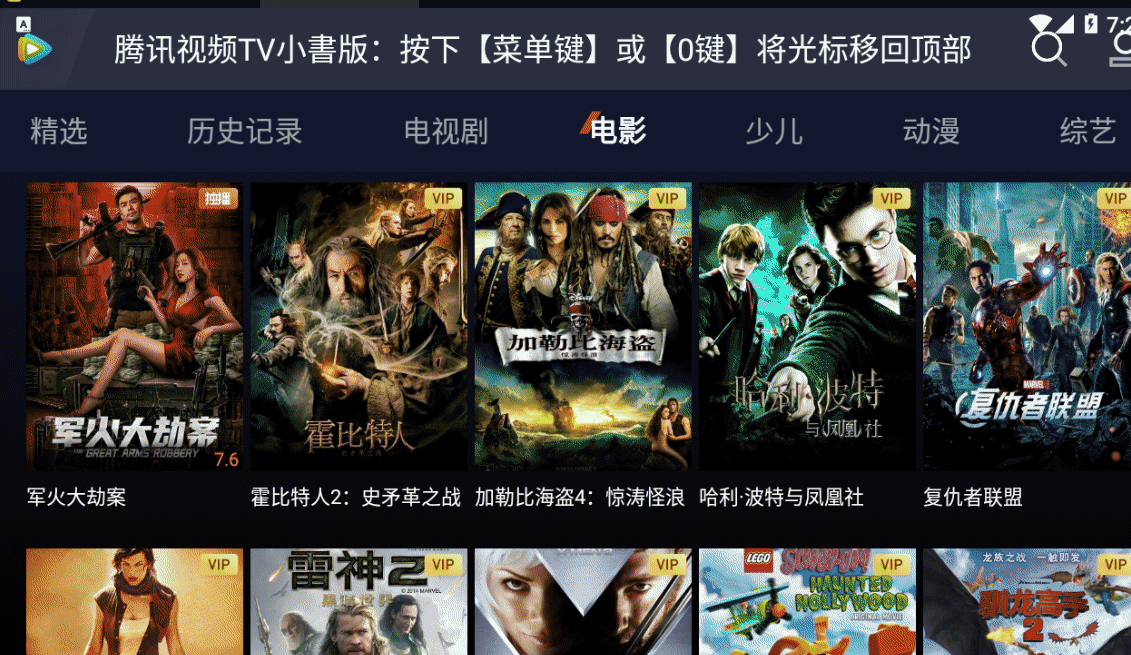Open the 驯龙高手2 movie tile
This screenshot has height=655, width=1131.
(1026, 601)
